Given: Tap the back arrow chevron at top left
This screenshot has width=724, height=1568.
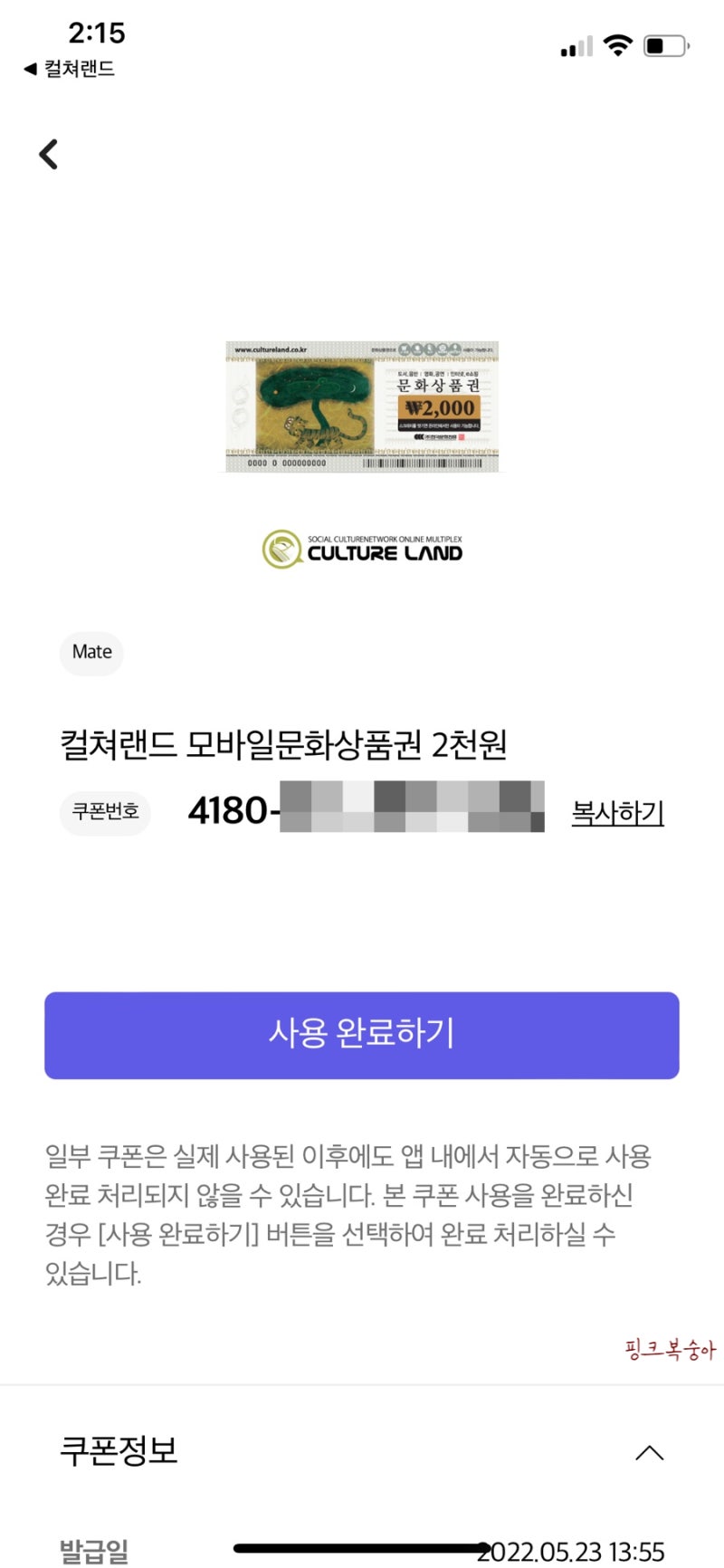Looking at the screenshot, I should pyautogui.click(x=47, y=154).
